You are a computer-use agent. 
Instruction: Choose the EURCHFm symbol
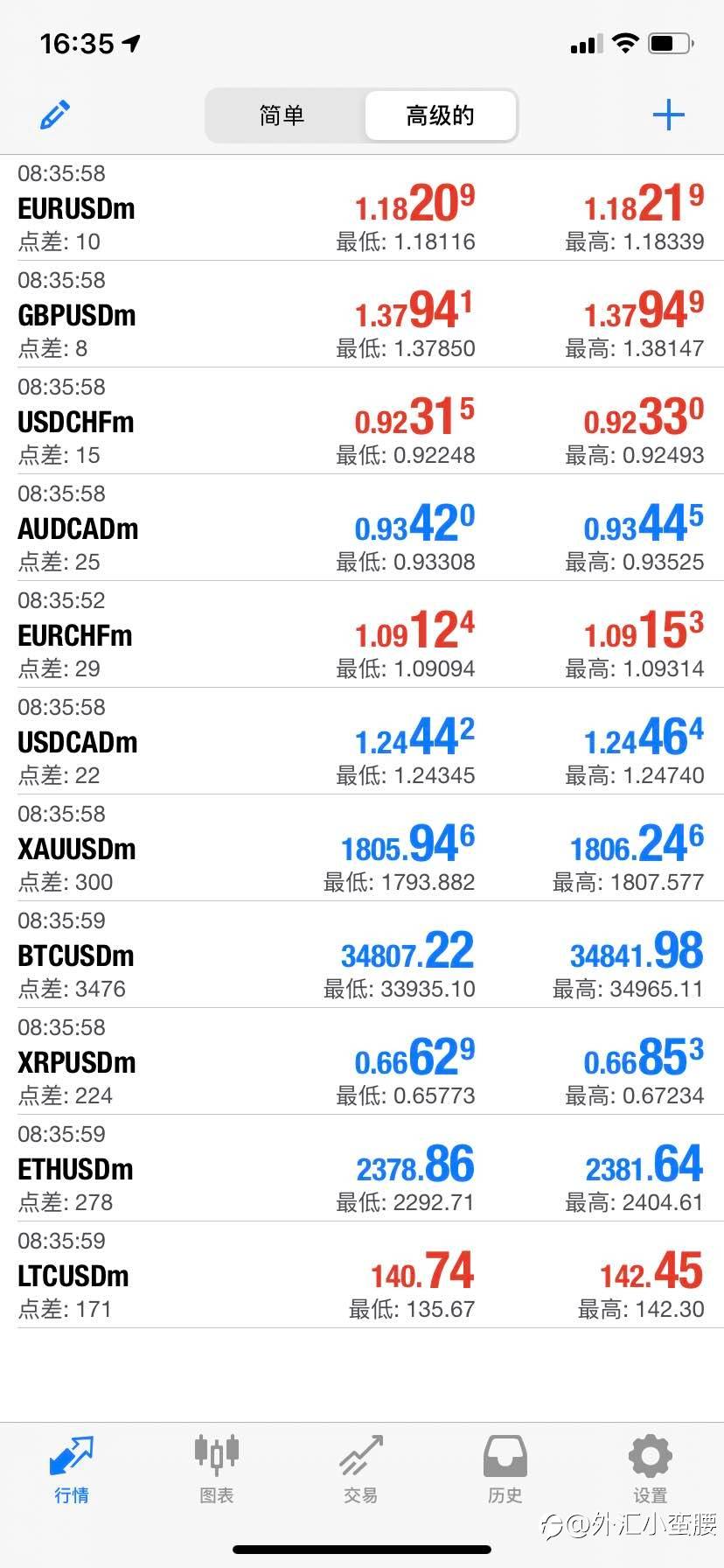pyautogui.click(x=75, y=636)
